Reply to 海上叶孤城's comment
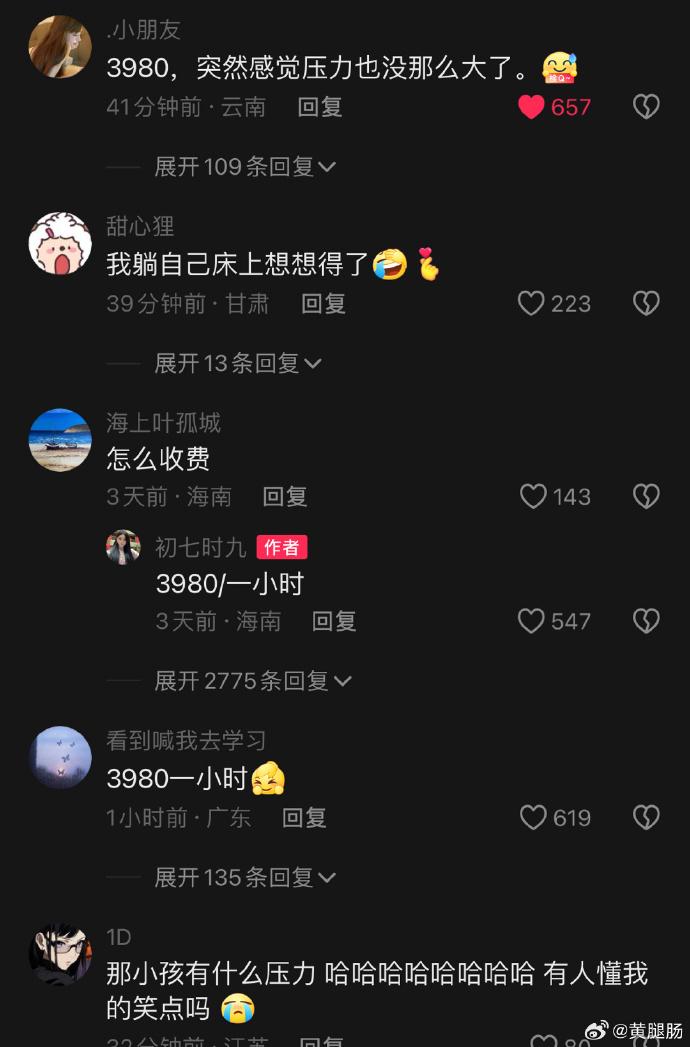 point(285,496)
